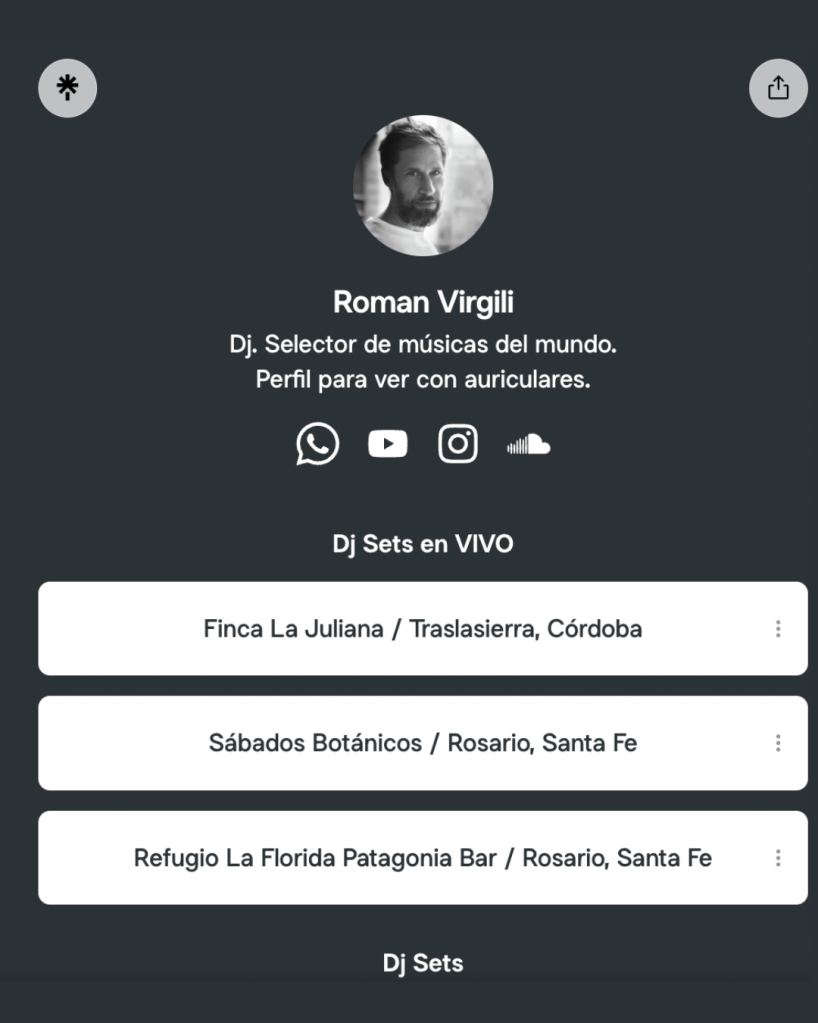Image resolution: width=818 pixels, height=1023 pixels.
Task: Open options menu for Finca La Juliana
Action: (778, 629)
